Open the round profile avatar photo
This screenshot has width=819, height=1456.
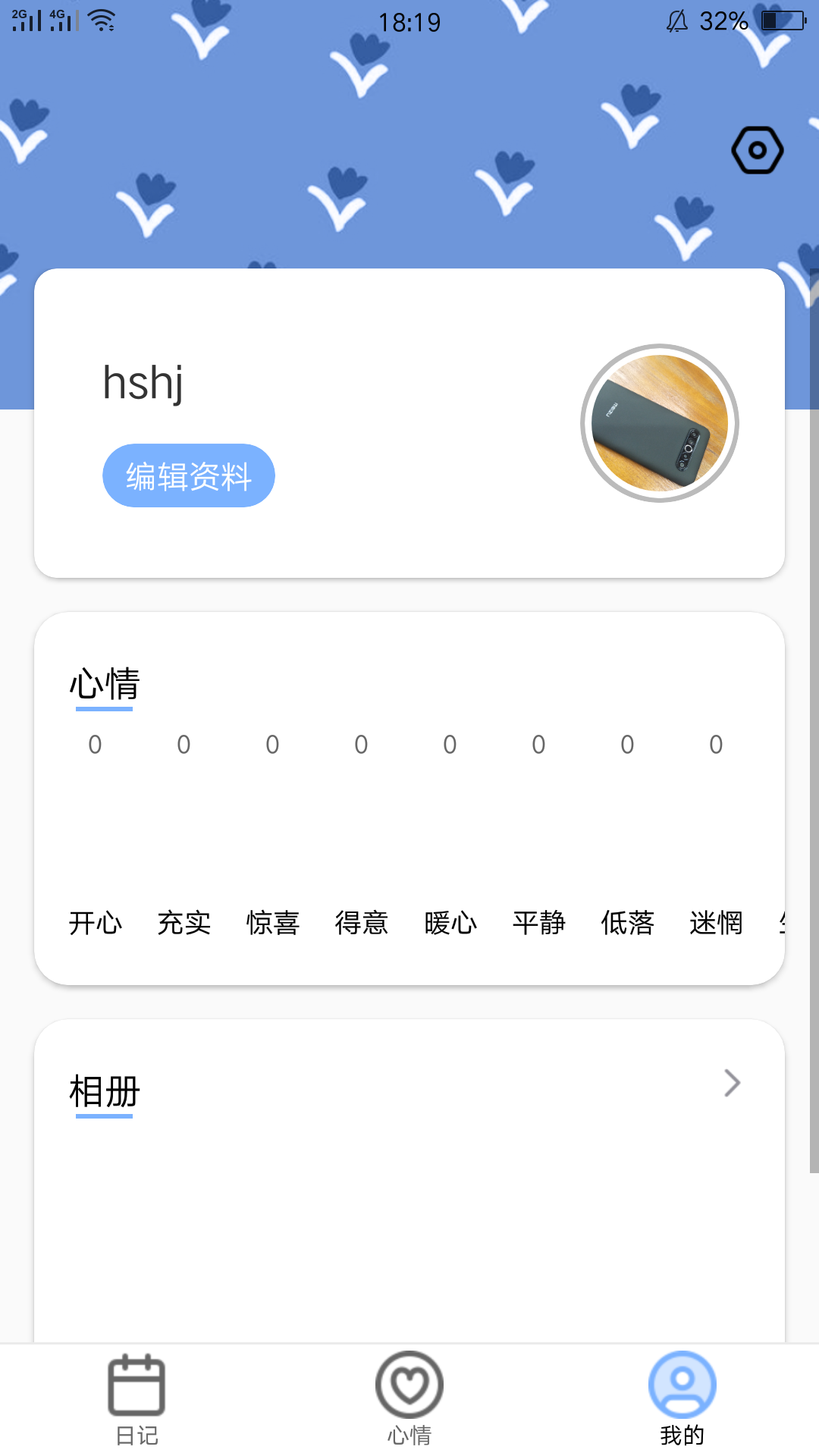click(x=659, y=423)
